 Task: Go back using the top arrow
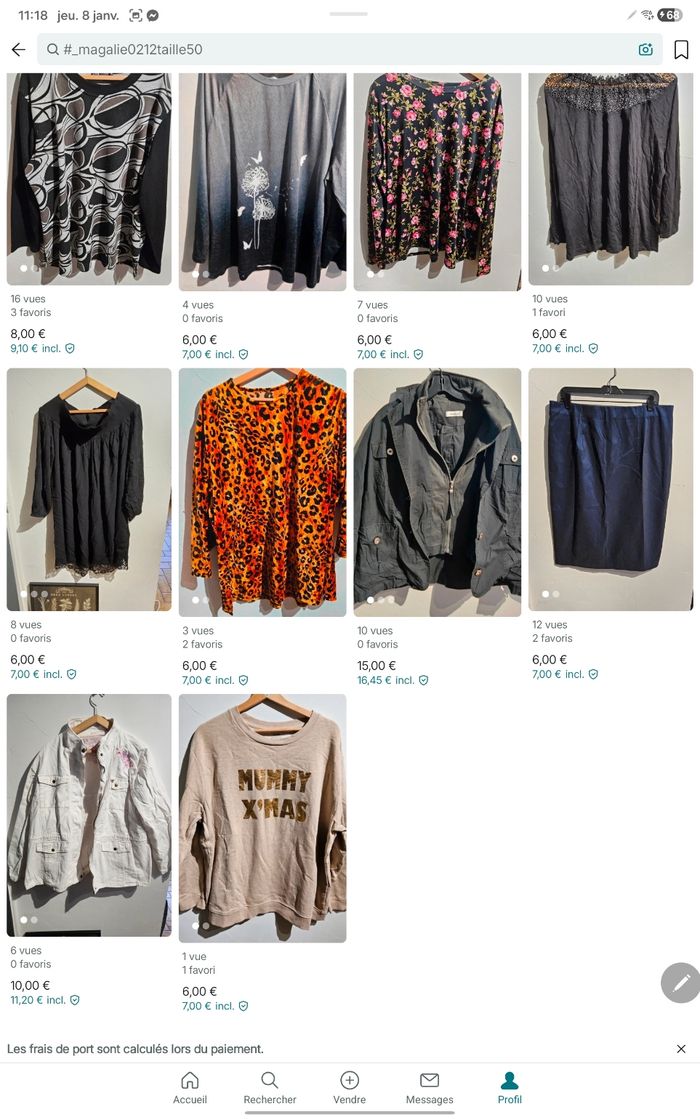18,50
